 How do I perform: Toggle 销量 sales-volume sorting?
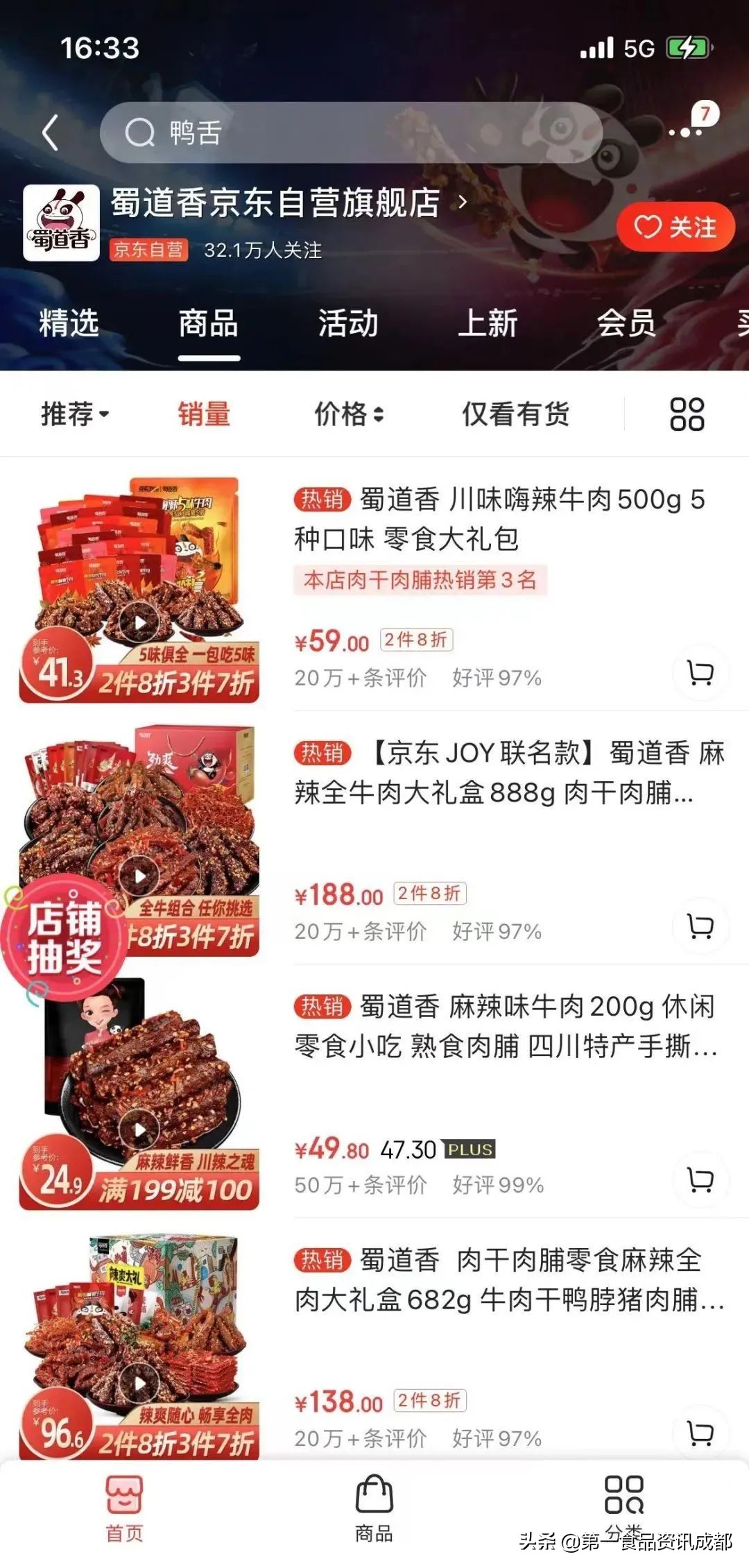[203, 414]
